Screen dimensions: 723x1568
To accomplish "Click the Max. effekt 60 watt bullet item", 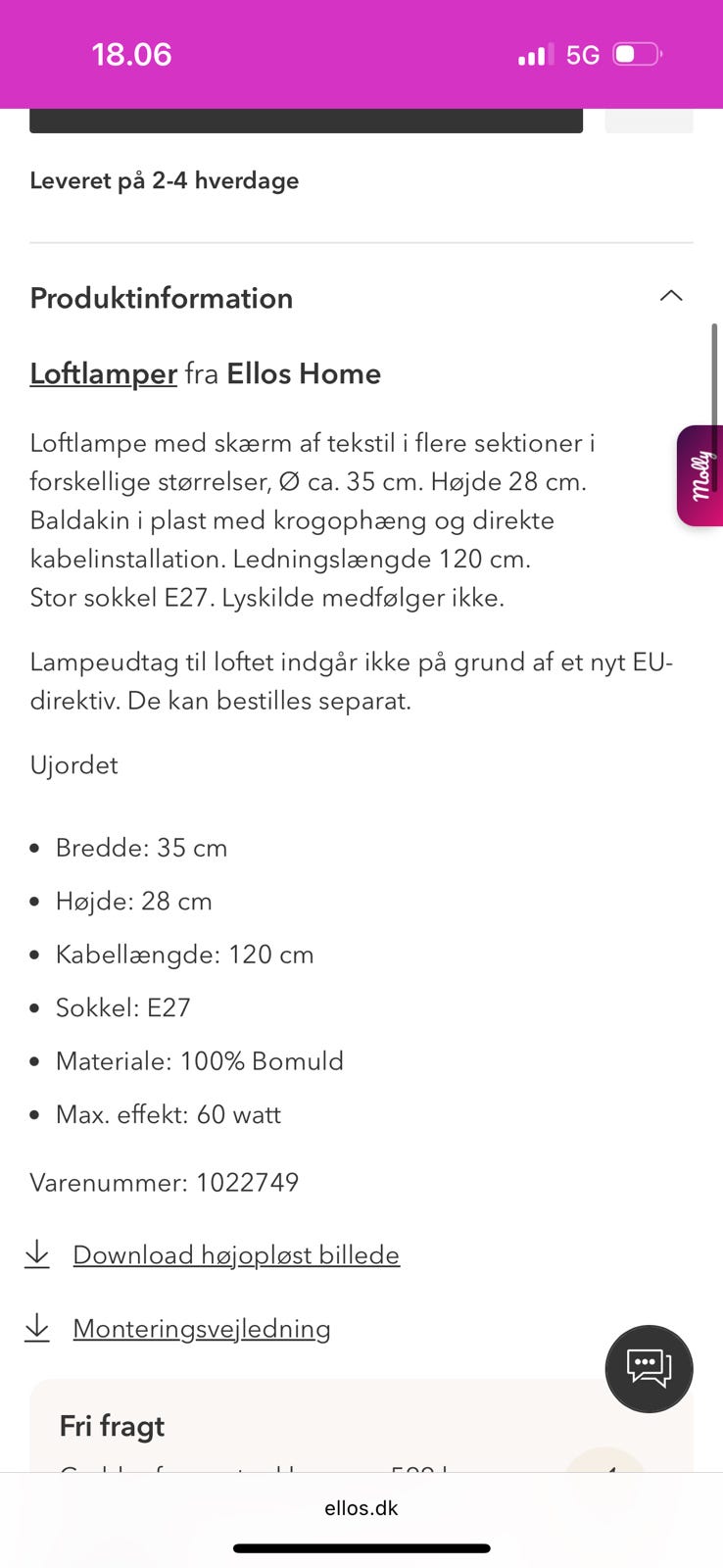I will click(x=168, y=1114).
